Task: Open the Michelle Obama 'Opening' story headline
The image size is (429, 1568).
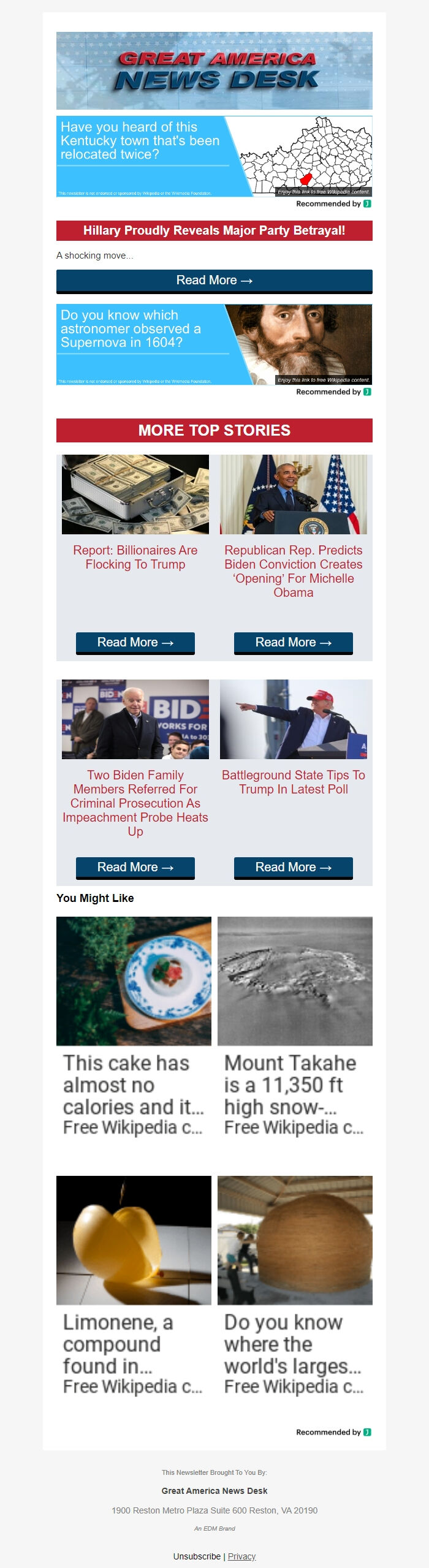Action: (293, 571)
